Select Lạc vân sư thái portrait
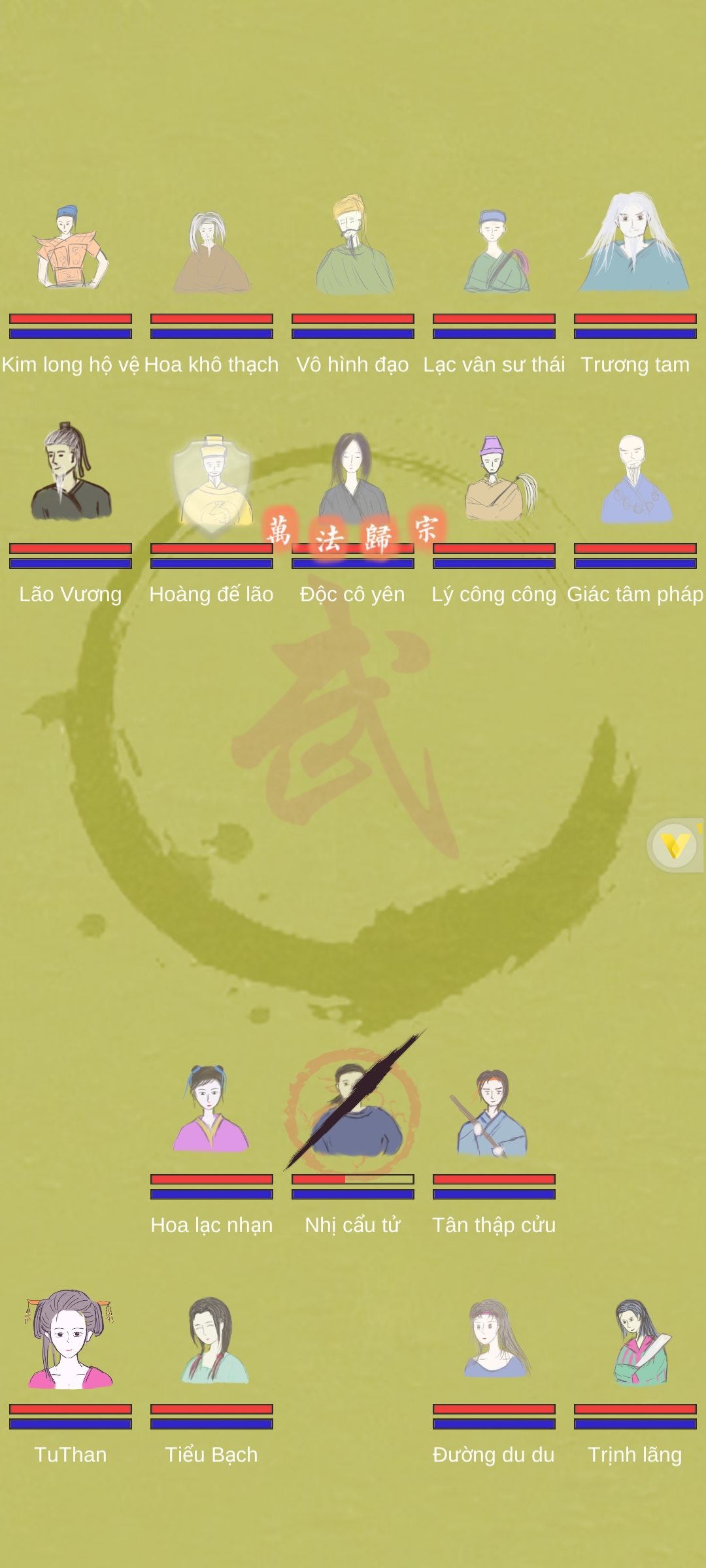706x1568 pixels. (x=495, y=251)
